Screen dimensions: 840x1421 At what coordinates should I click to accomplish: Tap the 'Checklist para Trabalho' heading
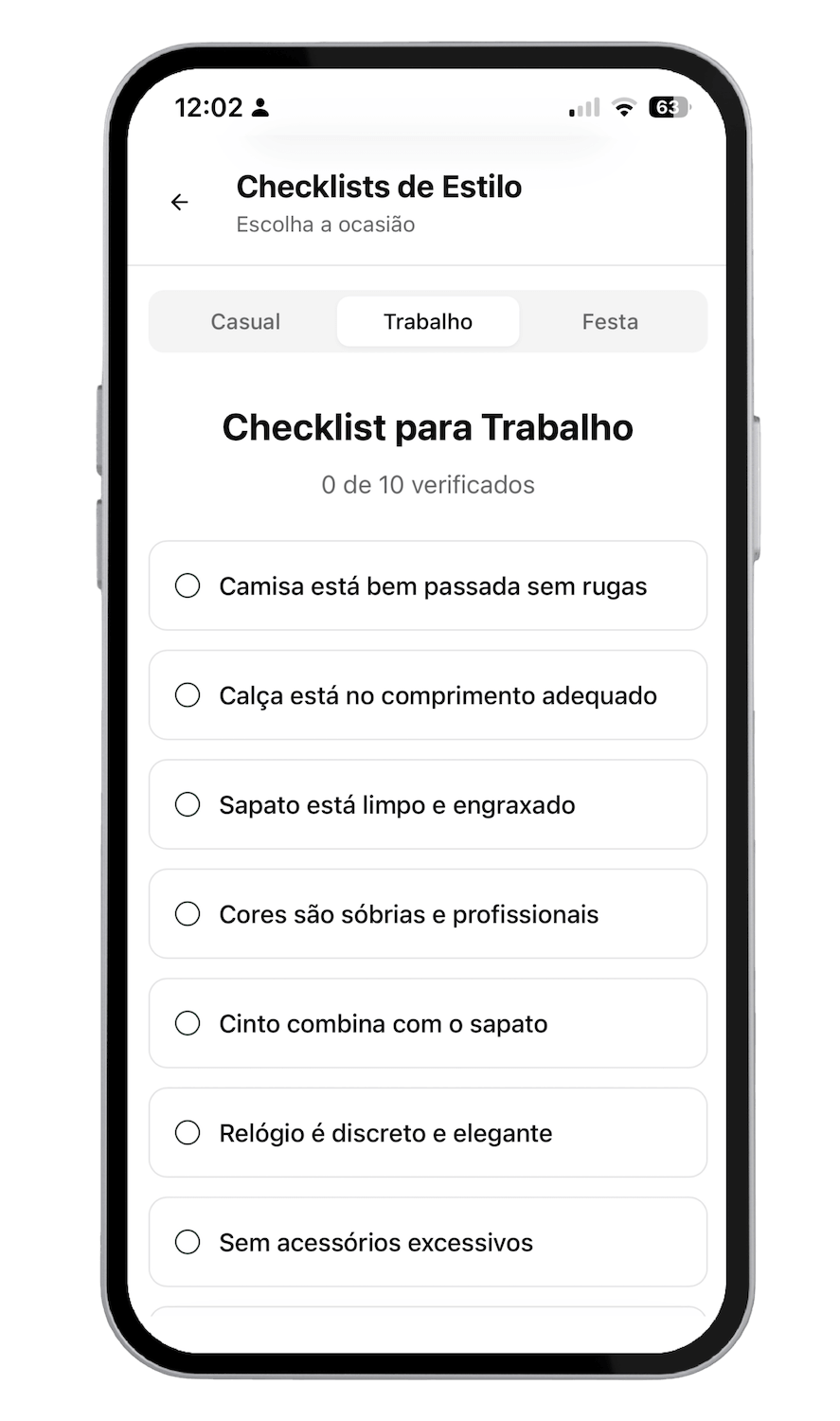(x=427, y=427)
